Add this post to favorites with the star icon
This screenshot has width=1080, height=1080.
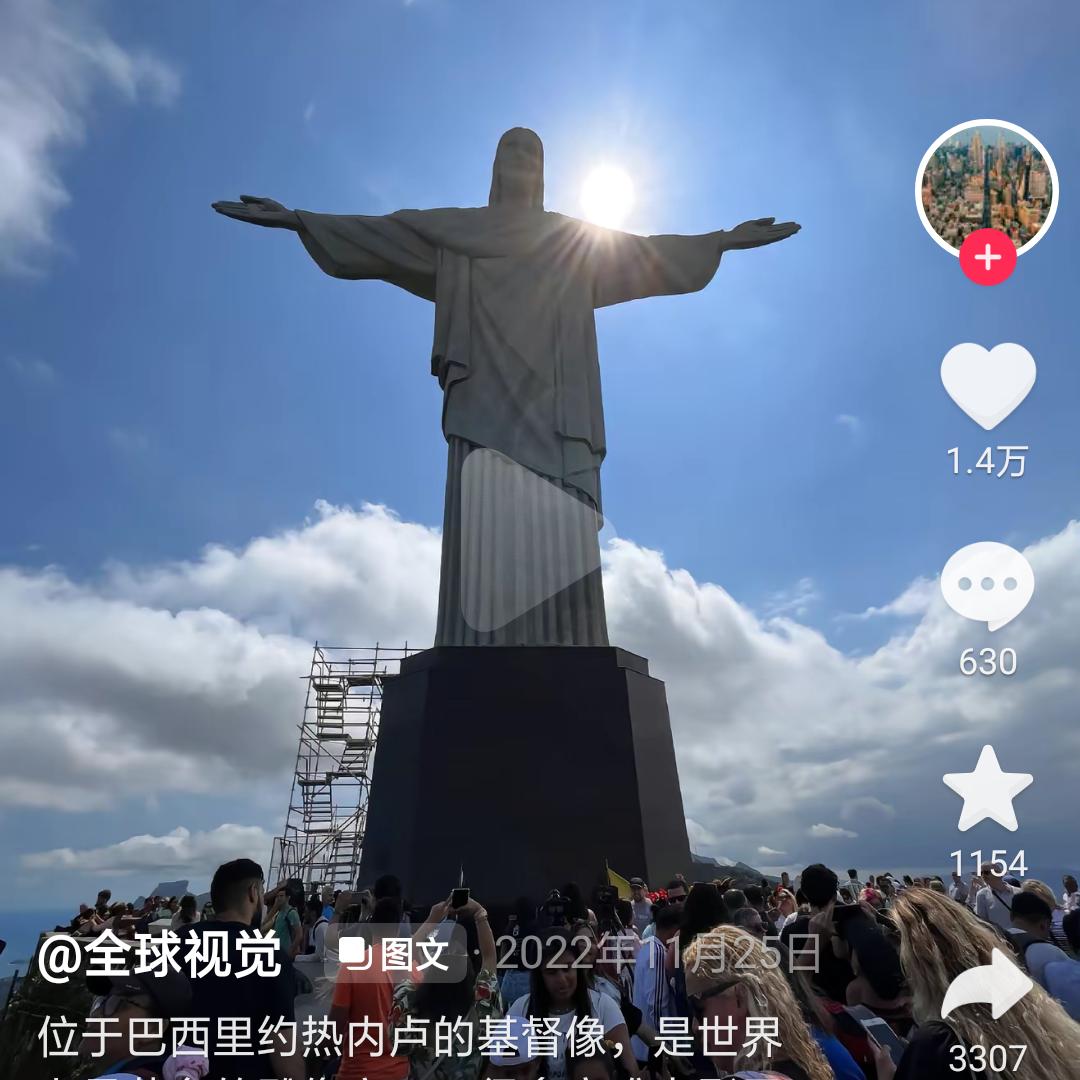988,790
